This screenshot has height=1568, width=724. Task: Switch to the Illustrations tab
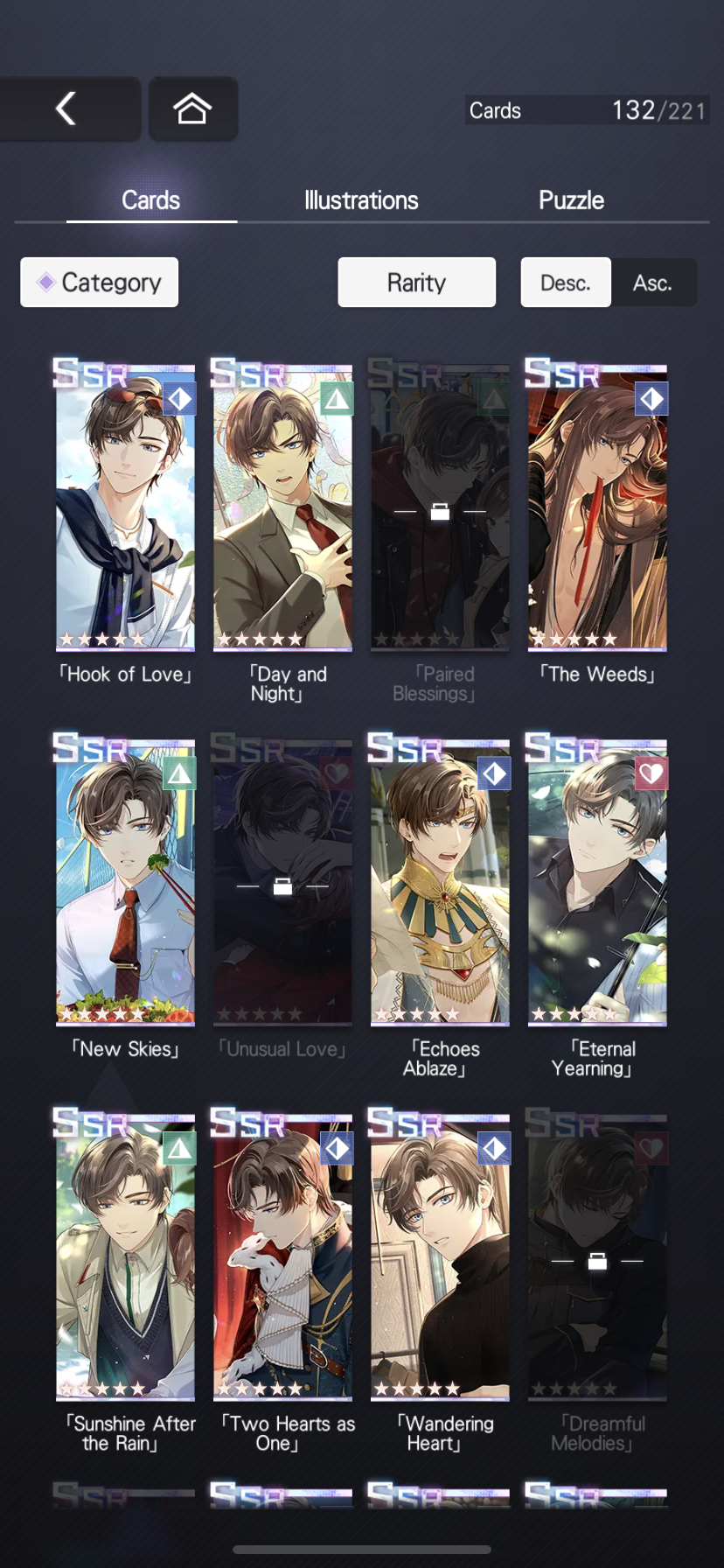361,200
